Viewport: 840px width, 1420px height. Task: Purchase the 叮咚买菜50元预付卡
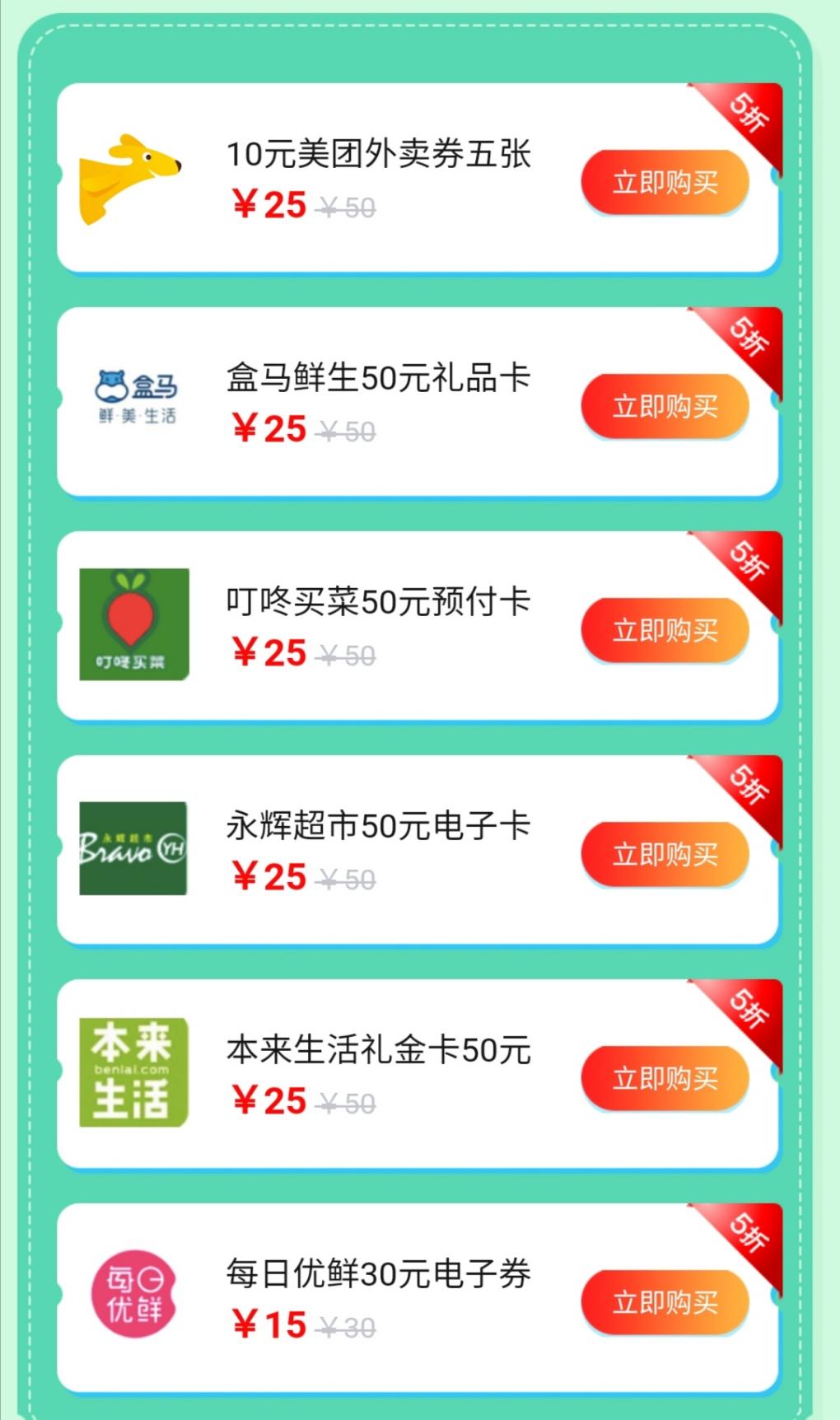click(665, 630)
